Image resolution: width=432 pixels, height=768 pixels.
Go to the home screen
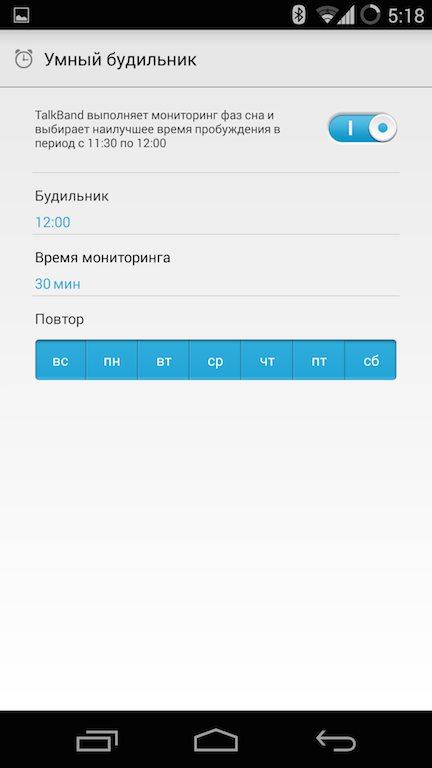click(216, 740)
